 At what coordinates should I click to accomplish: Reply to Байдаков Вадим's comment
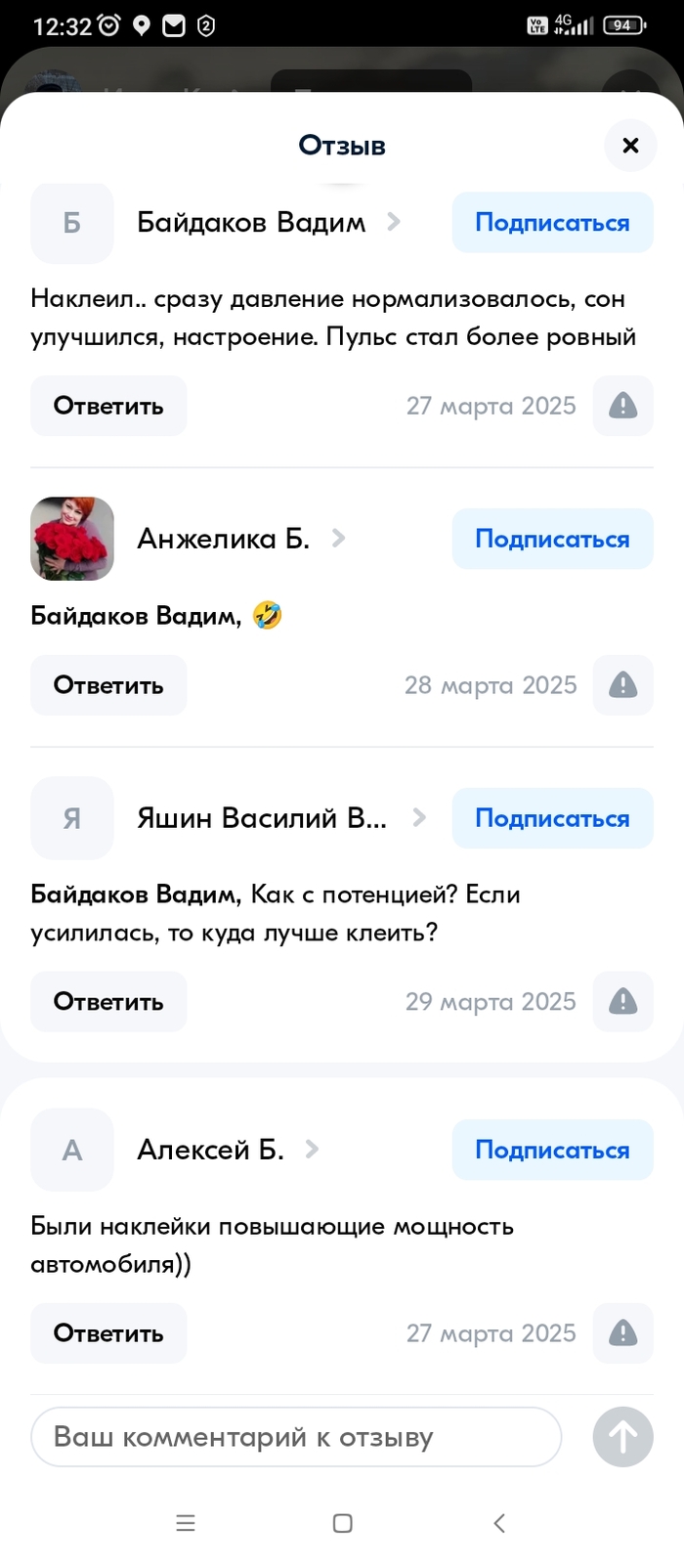[x=108, y=406]
